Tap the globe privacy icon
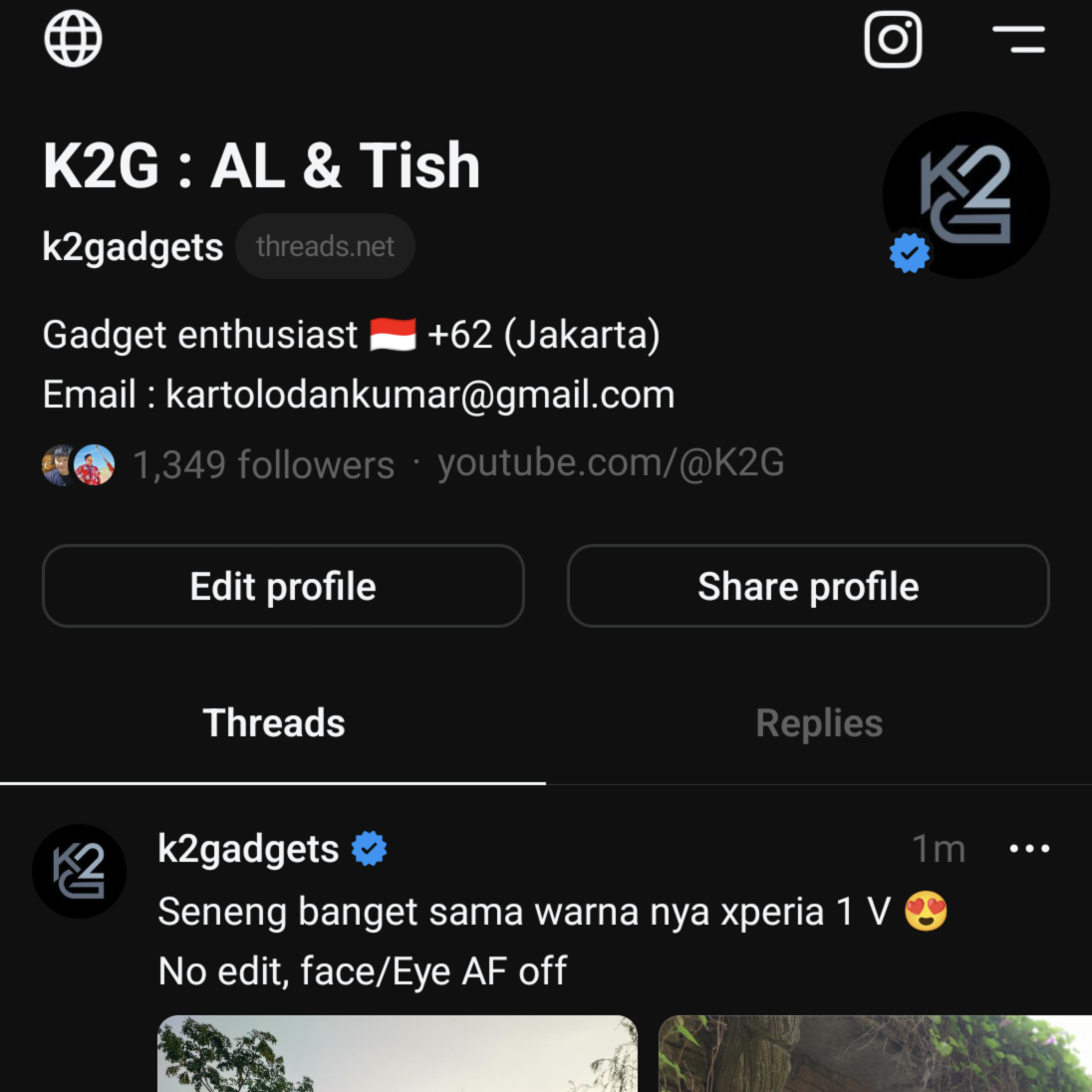Screen dimensions: 1092x1092 click(73, 38)
